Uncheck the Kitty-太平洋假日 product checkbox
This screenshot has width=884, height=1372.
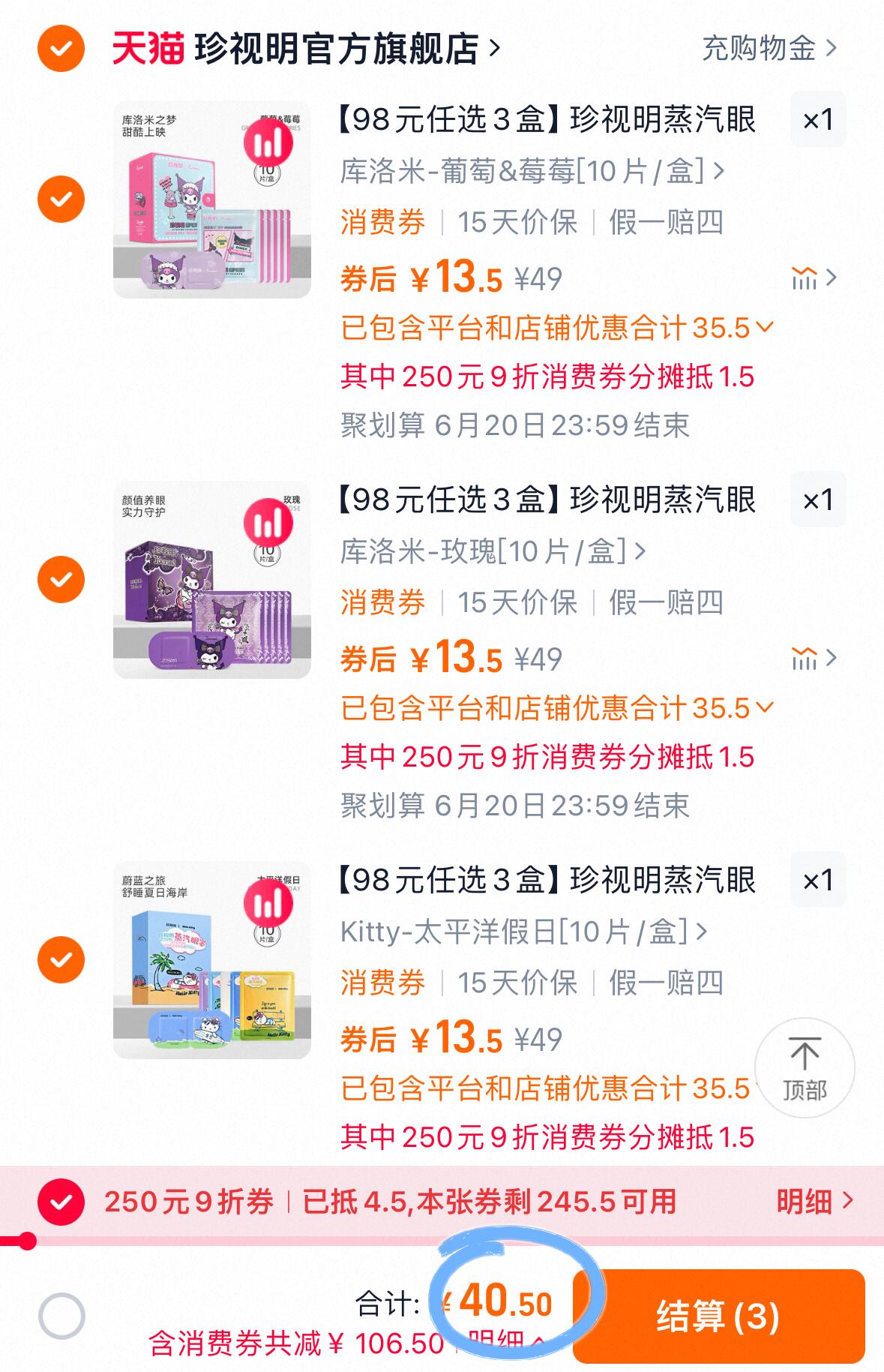[59, 959]
